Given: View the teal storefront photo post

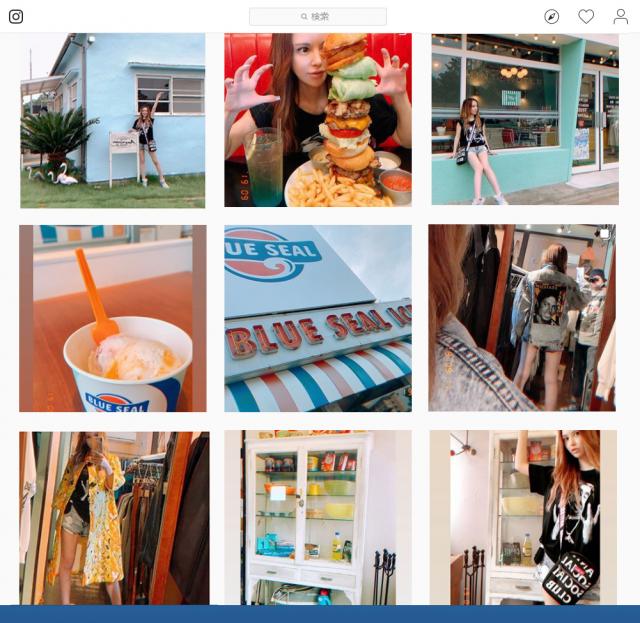Looking at the screenshot, I should coord(525,120).
